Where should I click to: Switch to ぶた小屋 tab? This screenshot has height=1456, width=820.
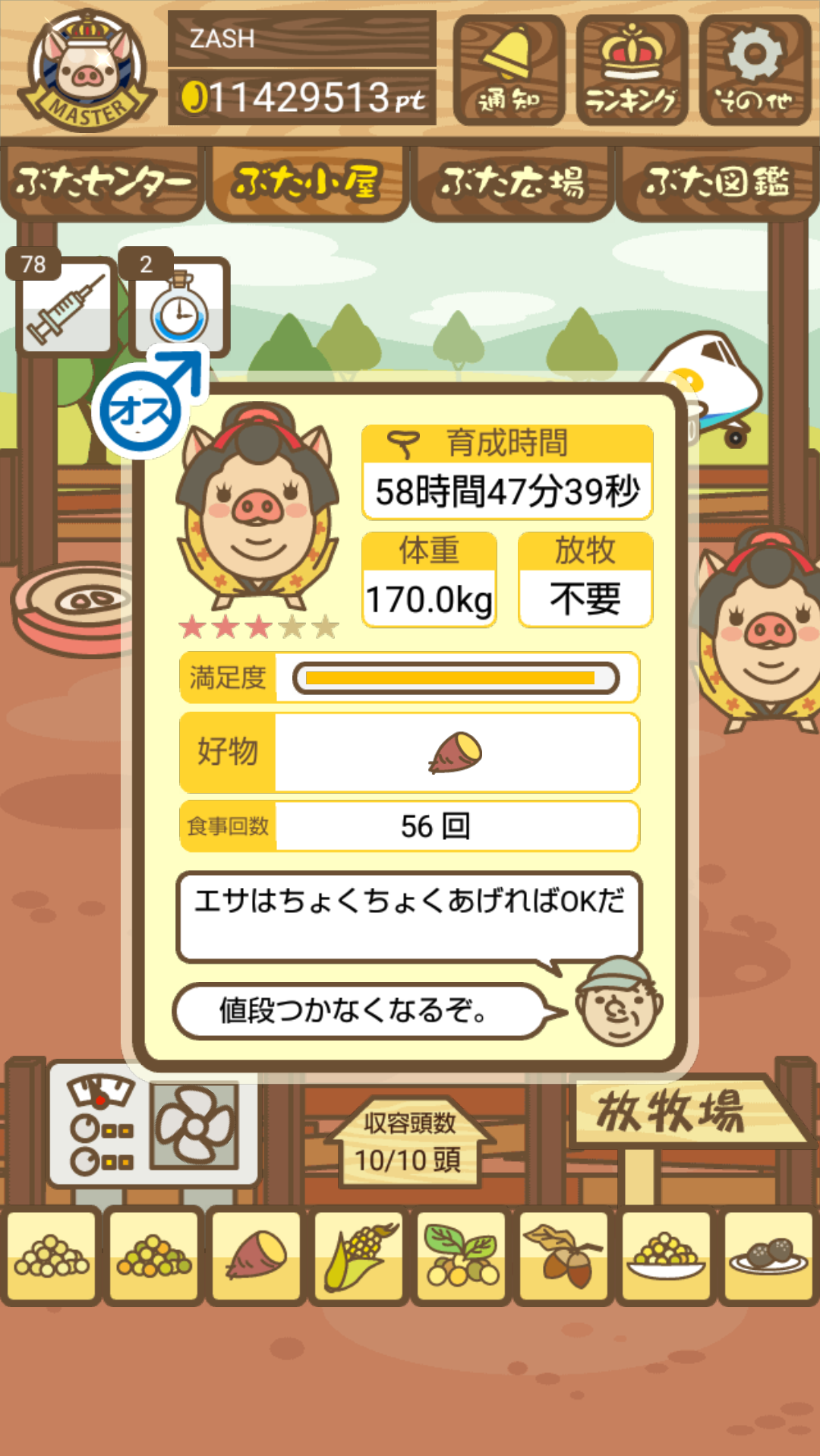coord(307,182)
